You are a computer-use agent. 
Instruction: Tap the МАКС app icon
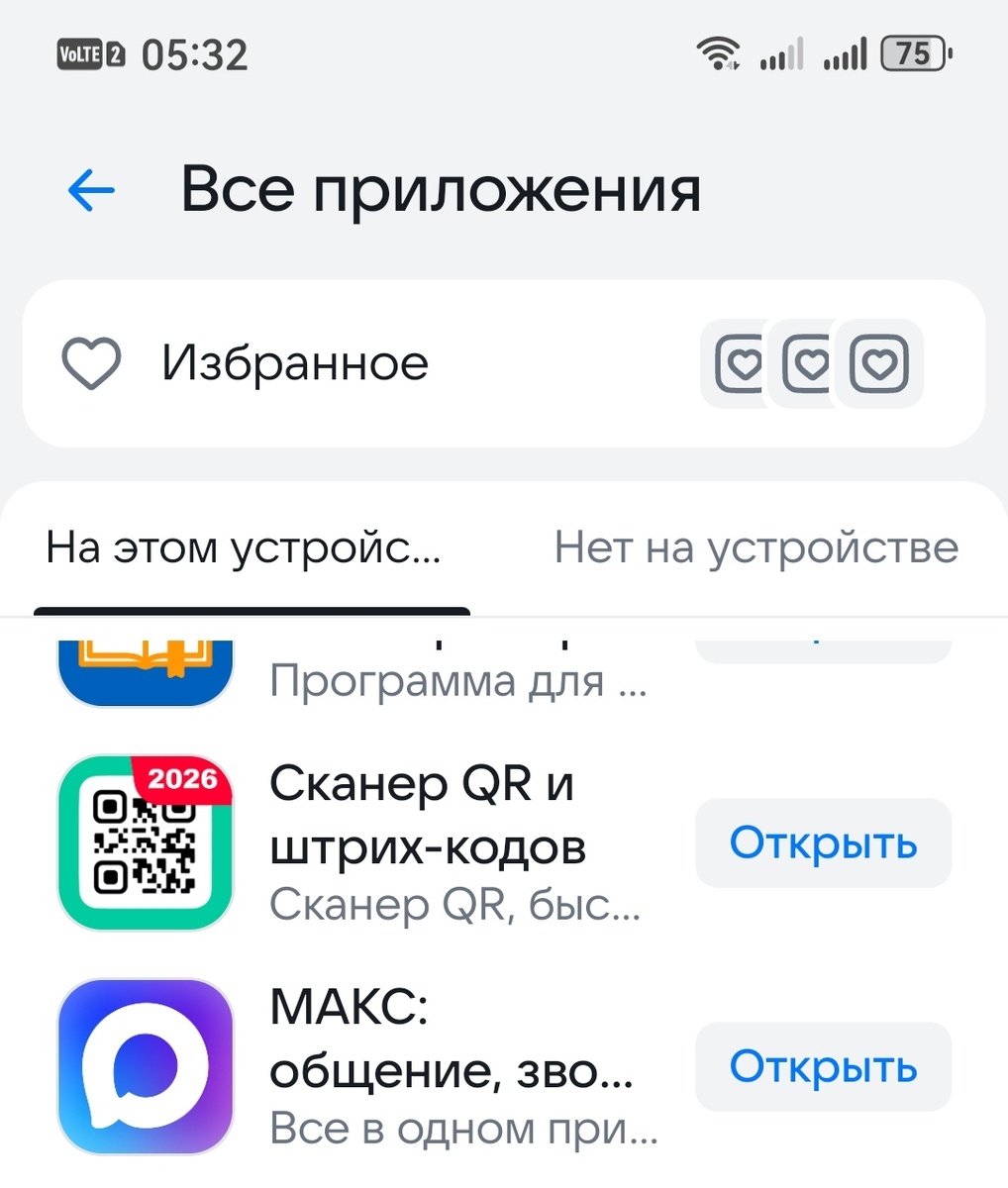point(145,1065)
